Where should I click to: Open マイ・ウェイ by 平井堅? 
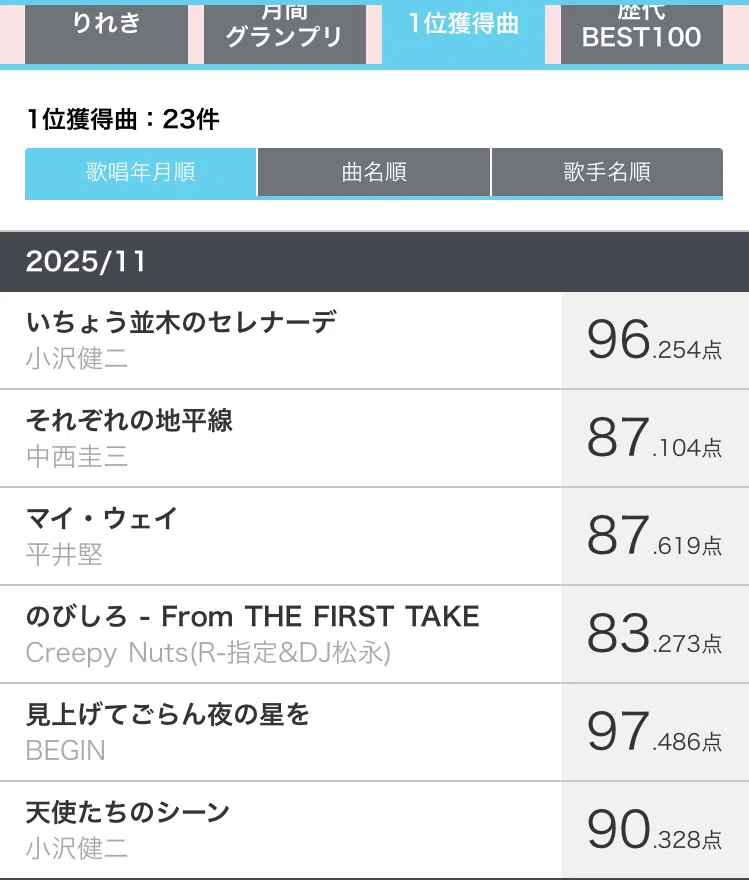click(374, 537)
